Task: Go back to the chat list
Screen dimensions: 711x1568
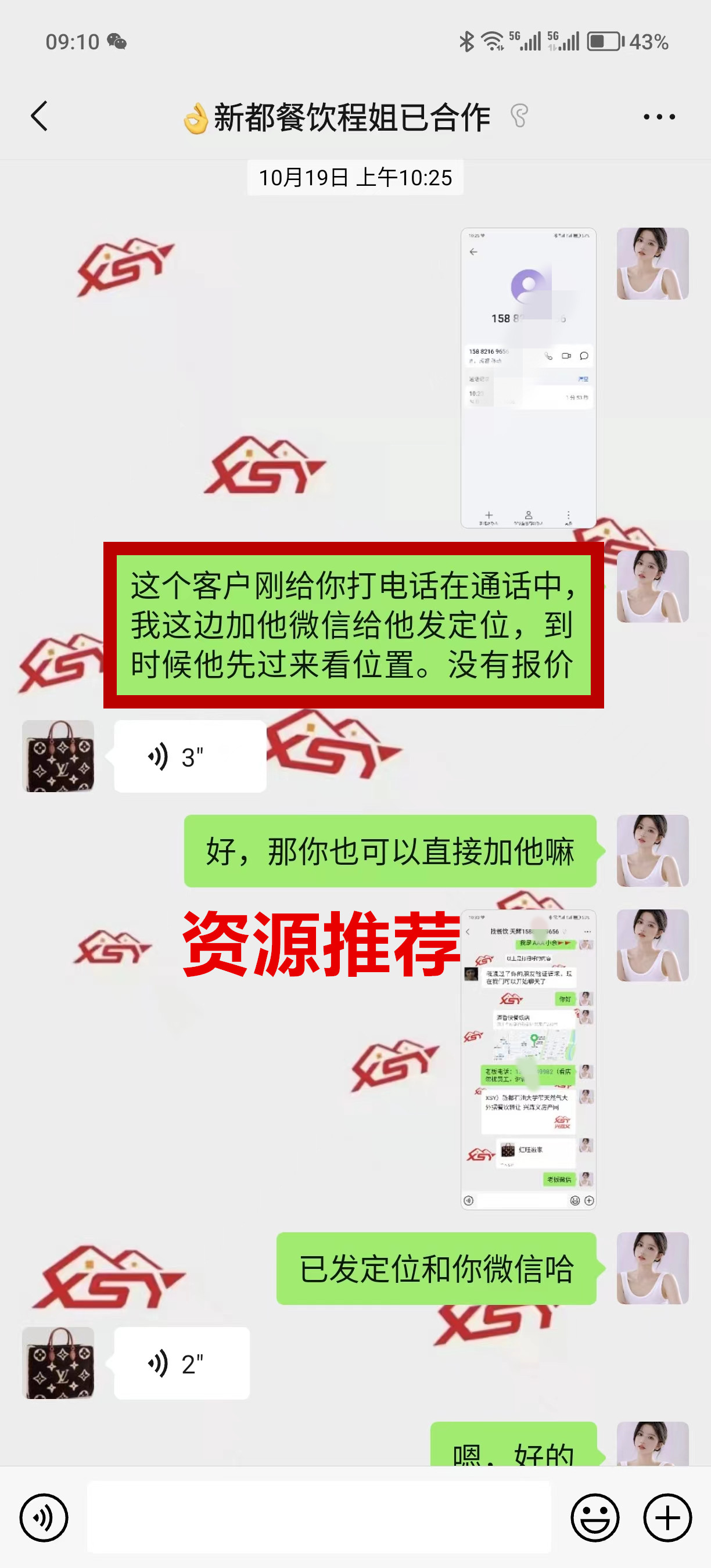Action: [x=39, y=116]
